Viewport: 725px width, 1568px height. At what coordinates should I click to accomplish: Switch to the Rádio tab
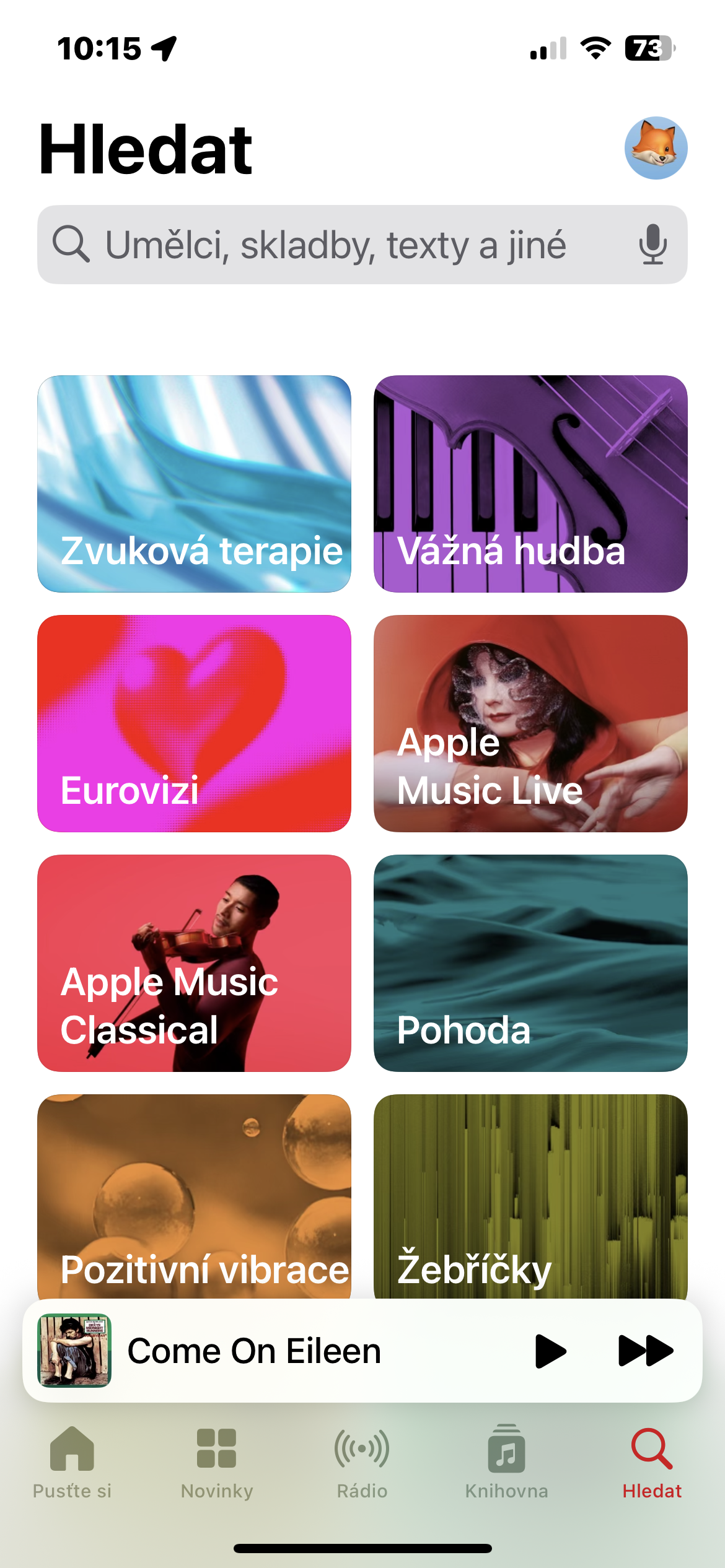pyautogui.click(x=362, y=1461)
